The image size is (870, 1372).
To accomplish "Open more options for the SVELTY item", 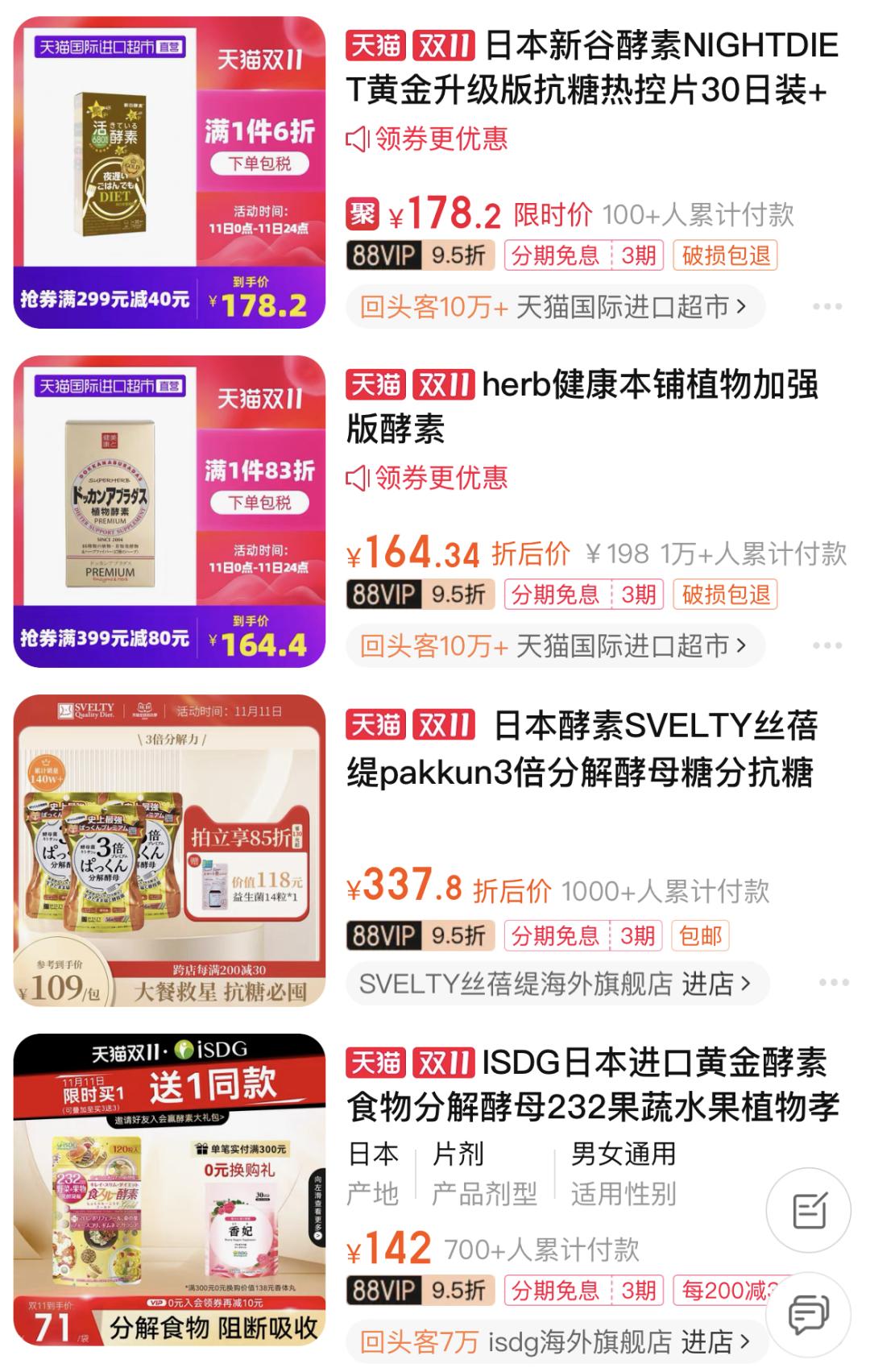I will tap(834, 983).
